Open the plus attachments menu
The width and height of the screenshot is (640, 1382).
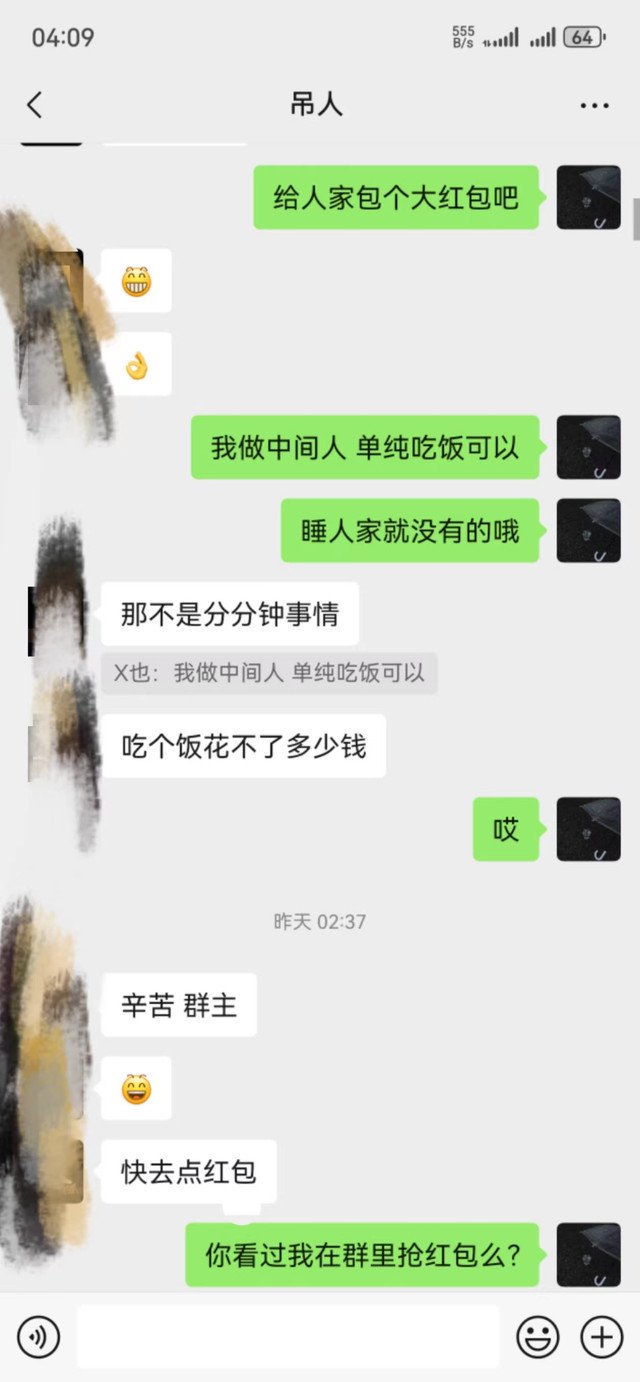coord(602,1337)
